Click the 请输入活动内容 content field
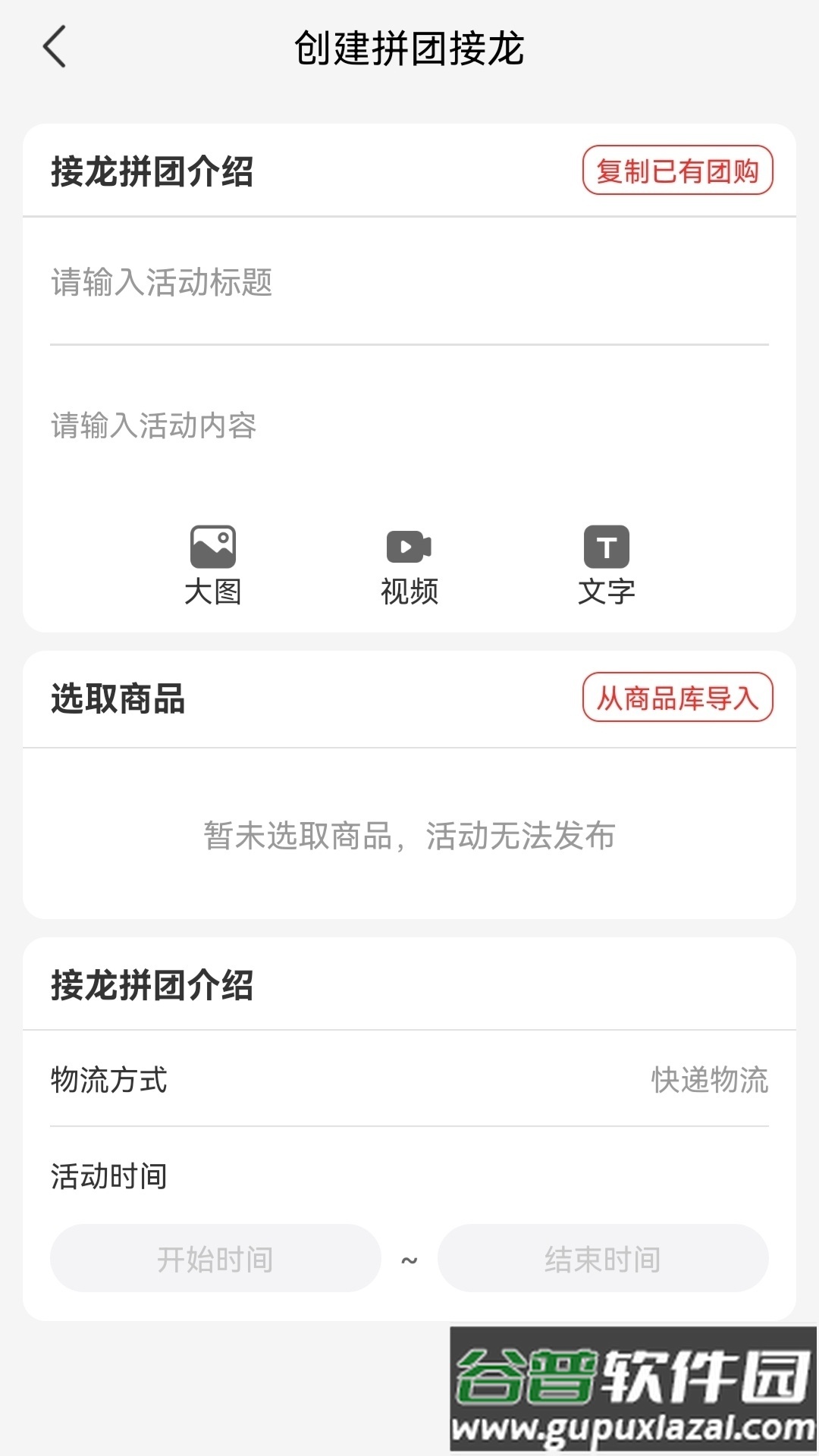This screenshot has height=1456, width=819. (303, 426)
